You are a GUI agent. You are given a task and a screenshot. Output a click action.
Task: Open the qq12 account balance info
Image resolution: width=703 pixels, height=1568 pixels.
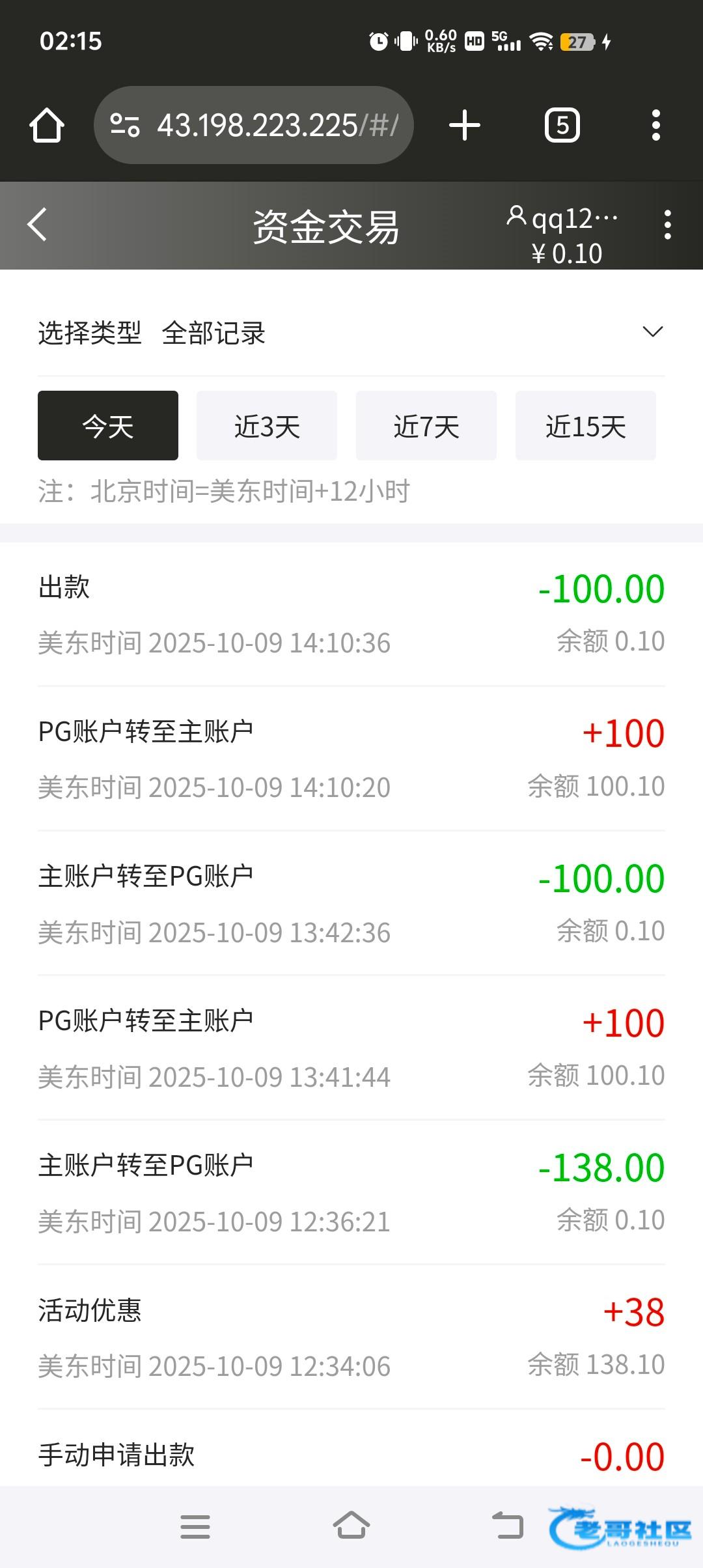tap(564, 234)
